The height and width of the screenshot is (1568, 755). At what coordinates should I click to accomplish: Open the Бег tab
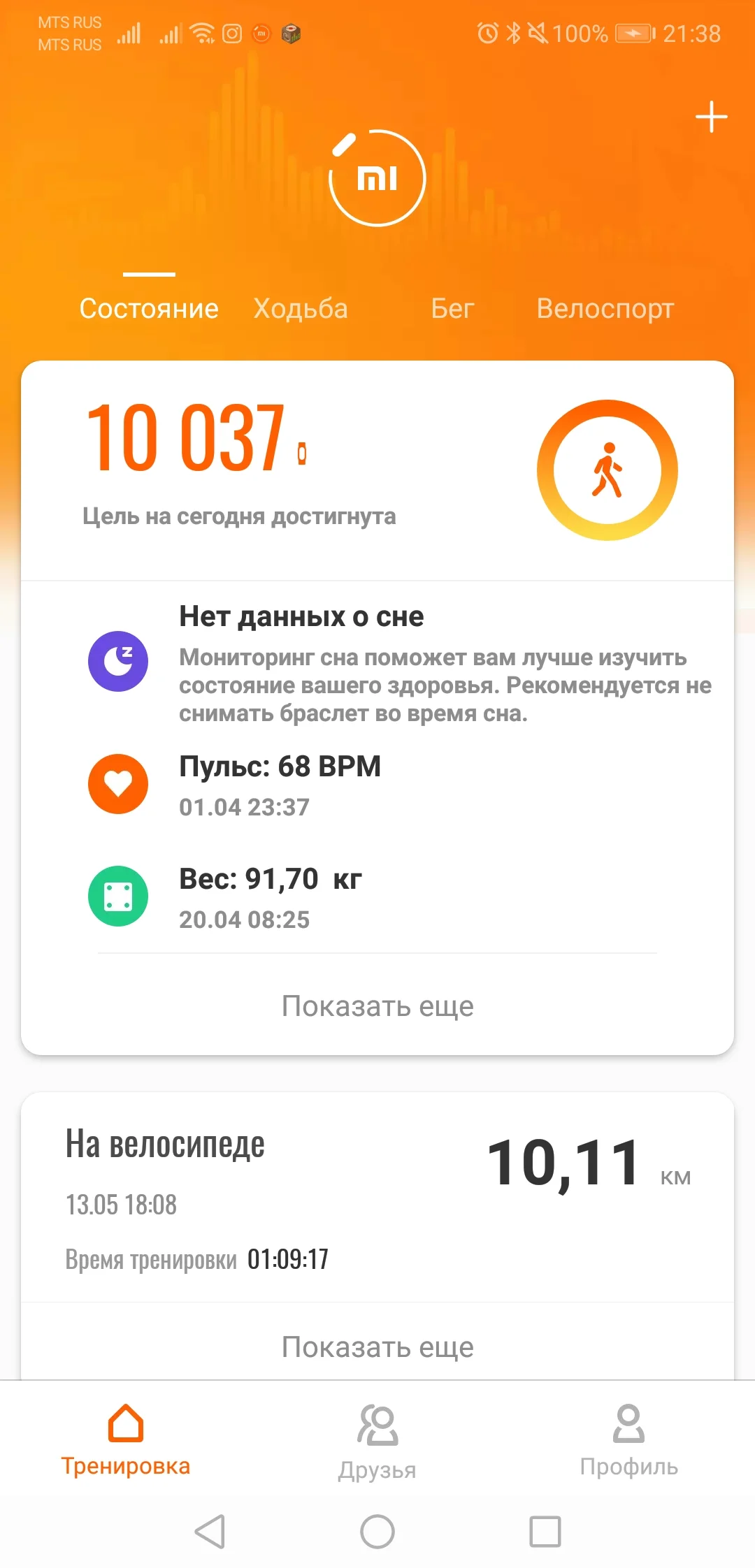[452, 308]
